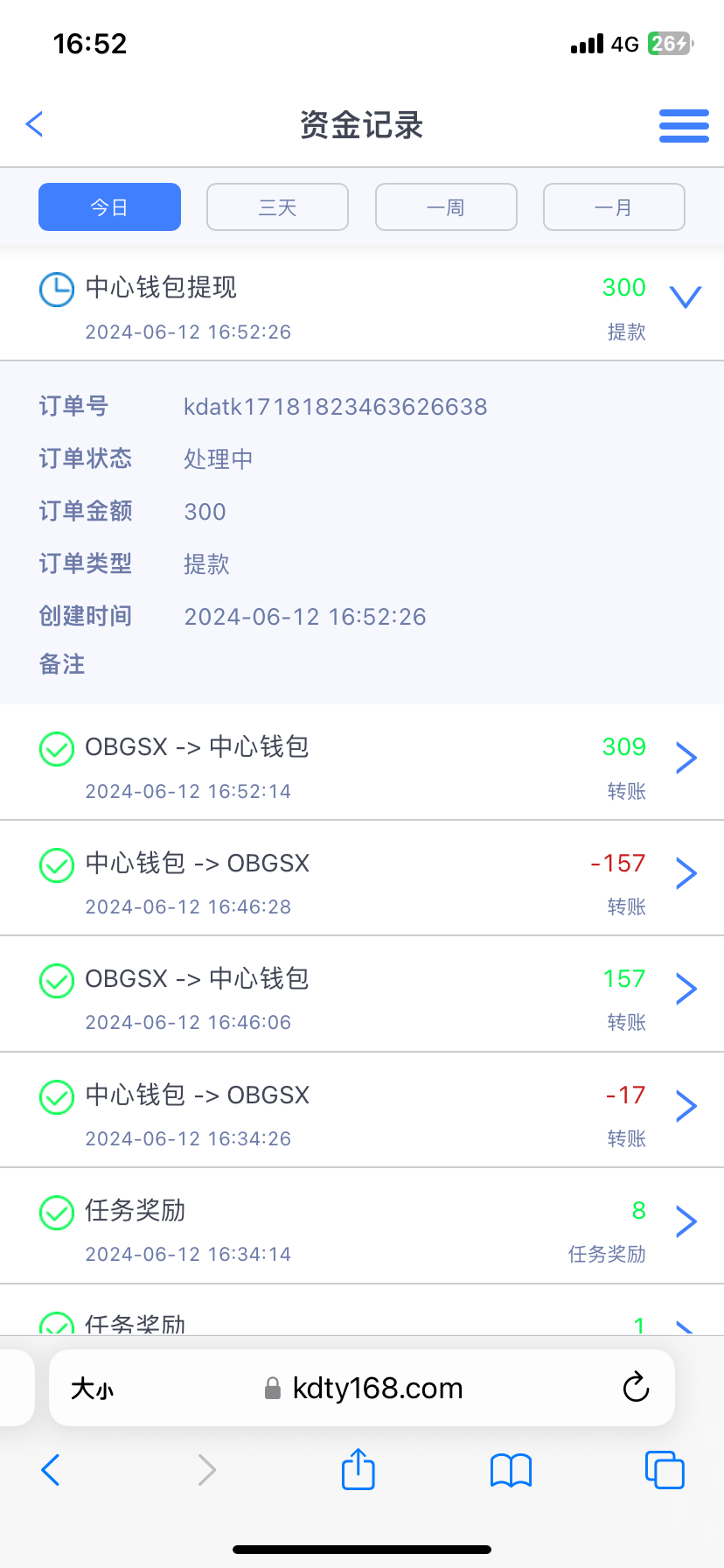Image resolution: width=724 pixels, height=1568 pixels.
Task: Reload the kdty168.com page
Action: tap(636, 1387)
